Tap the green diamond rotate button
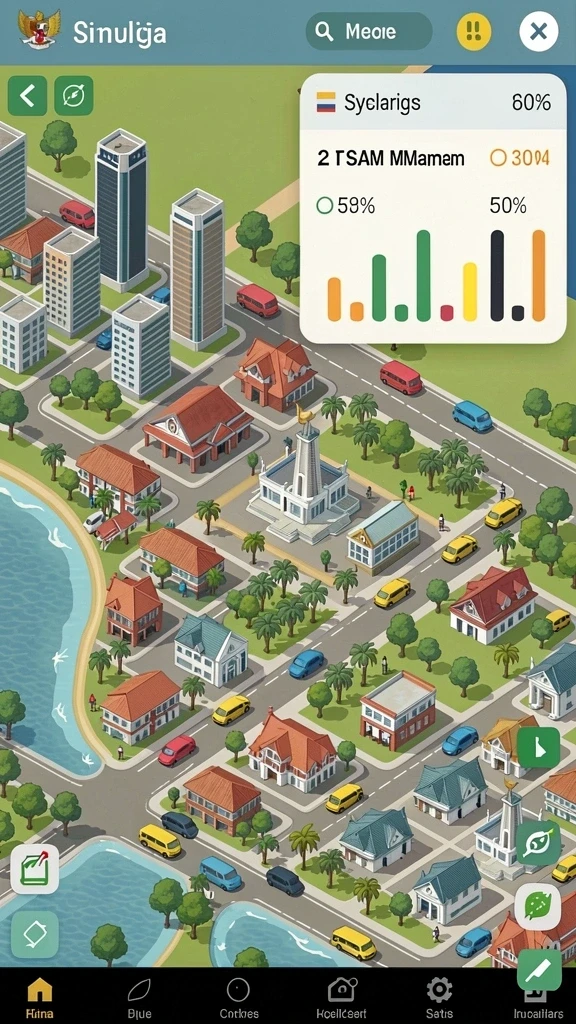Image resolution: width=576 pixels, height=1024 pixels. pos(35,935)
